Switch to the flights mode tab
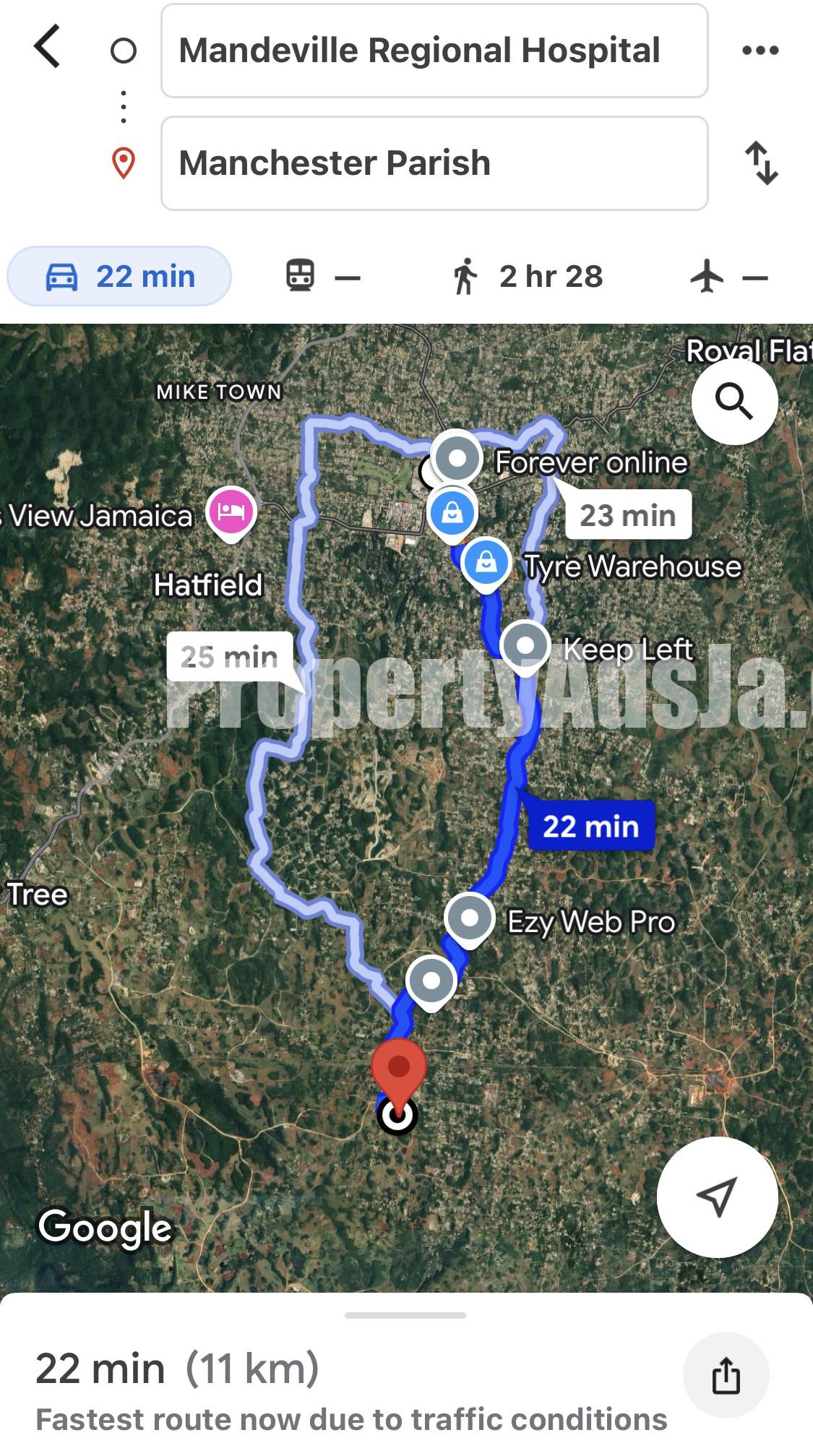The height and width of the screenshot is (1456, 813). tap(728, 276)
